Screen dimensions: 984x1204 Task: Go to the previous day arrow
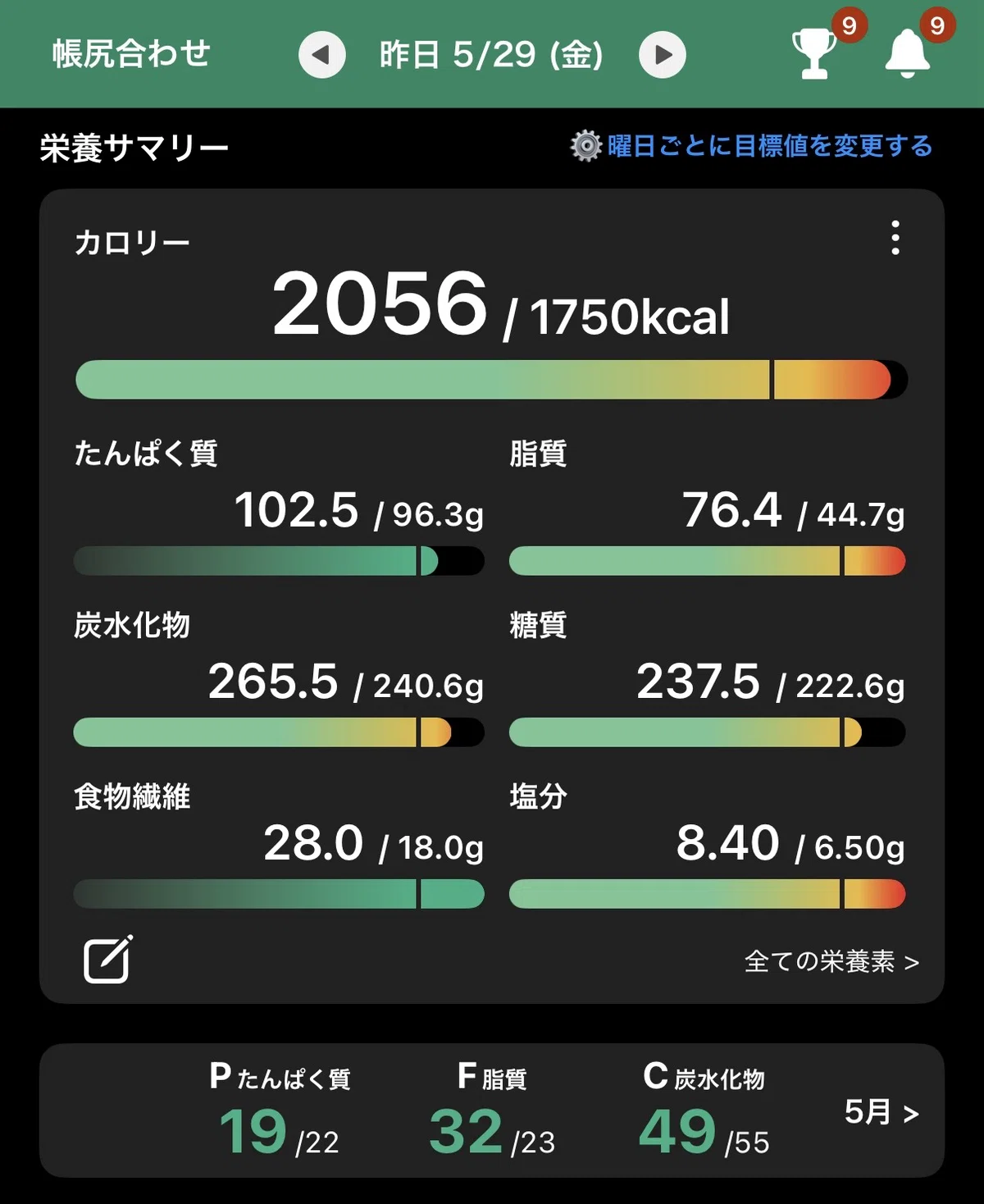click(321, 55)
